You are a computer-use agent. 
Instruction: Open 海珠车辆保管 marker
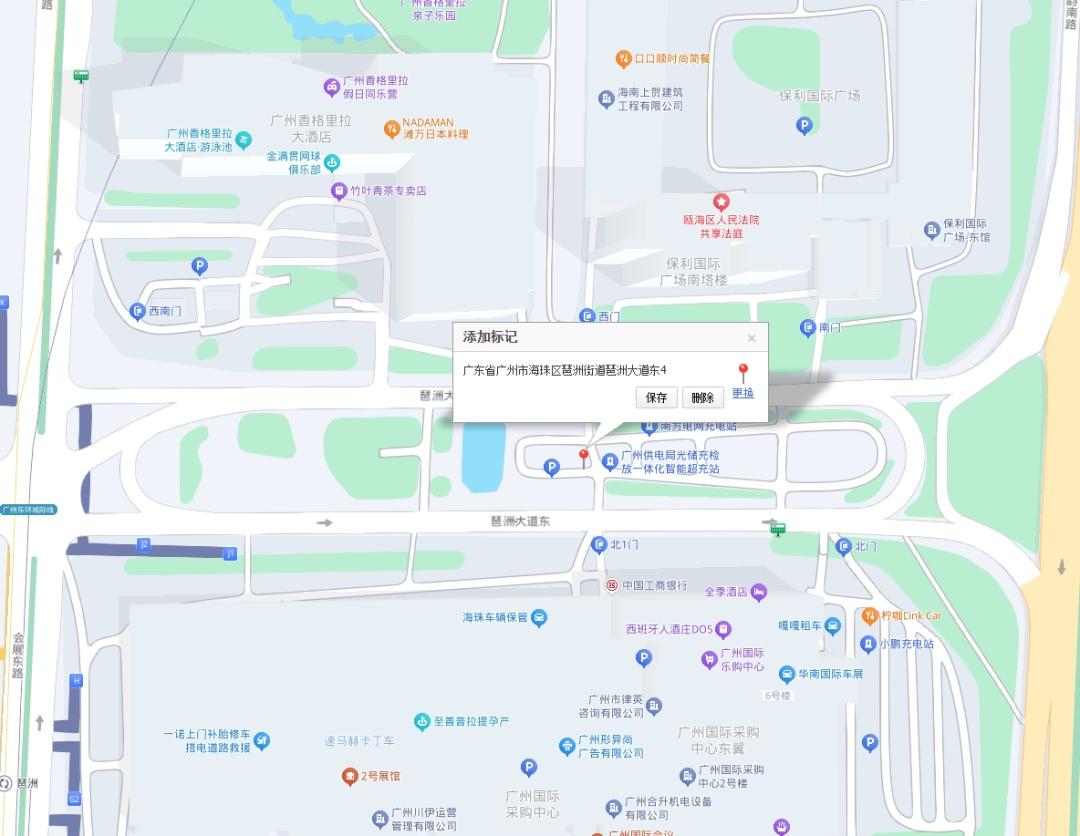coord(539,618)
